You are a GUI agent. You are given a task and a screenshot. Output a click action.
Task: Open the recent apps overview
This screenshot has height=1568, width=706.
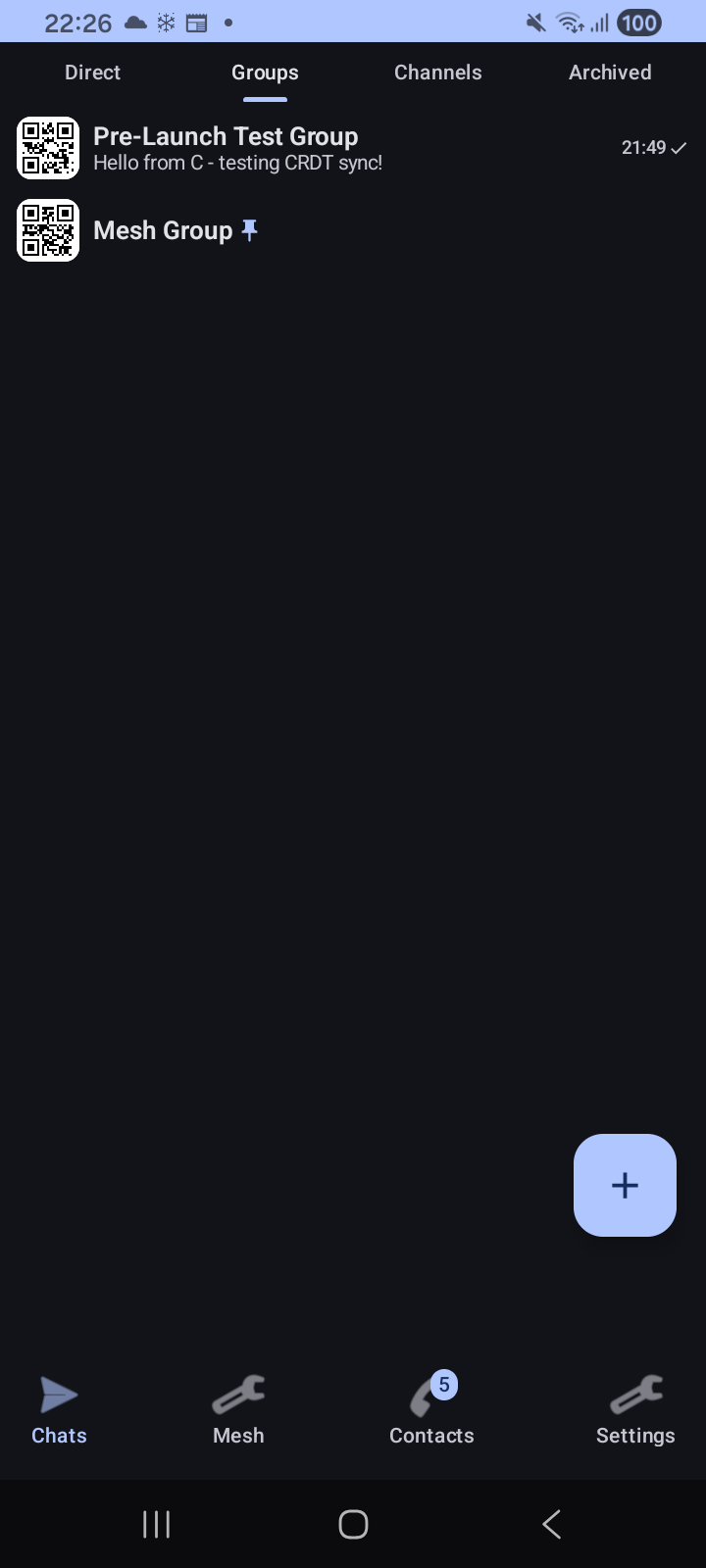(x=156, y=1524)
